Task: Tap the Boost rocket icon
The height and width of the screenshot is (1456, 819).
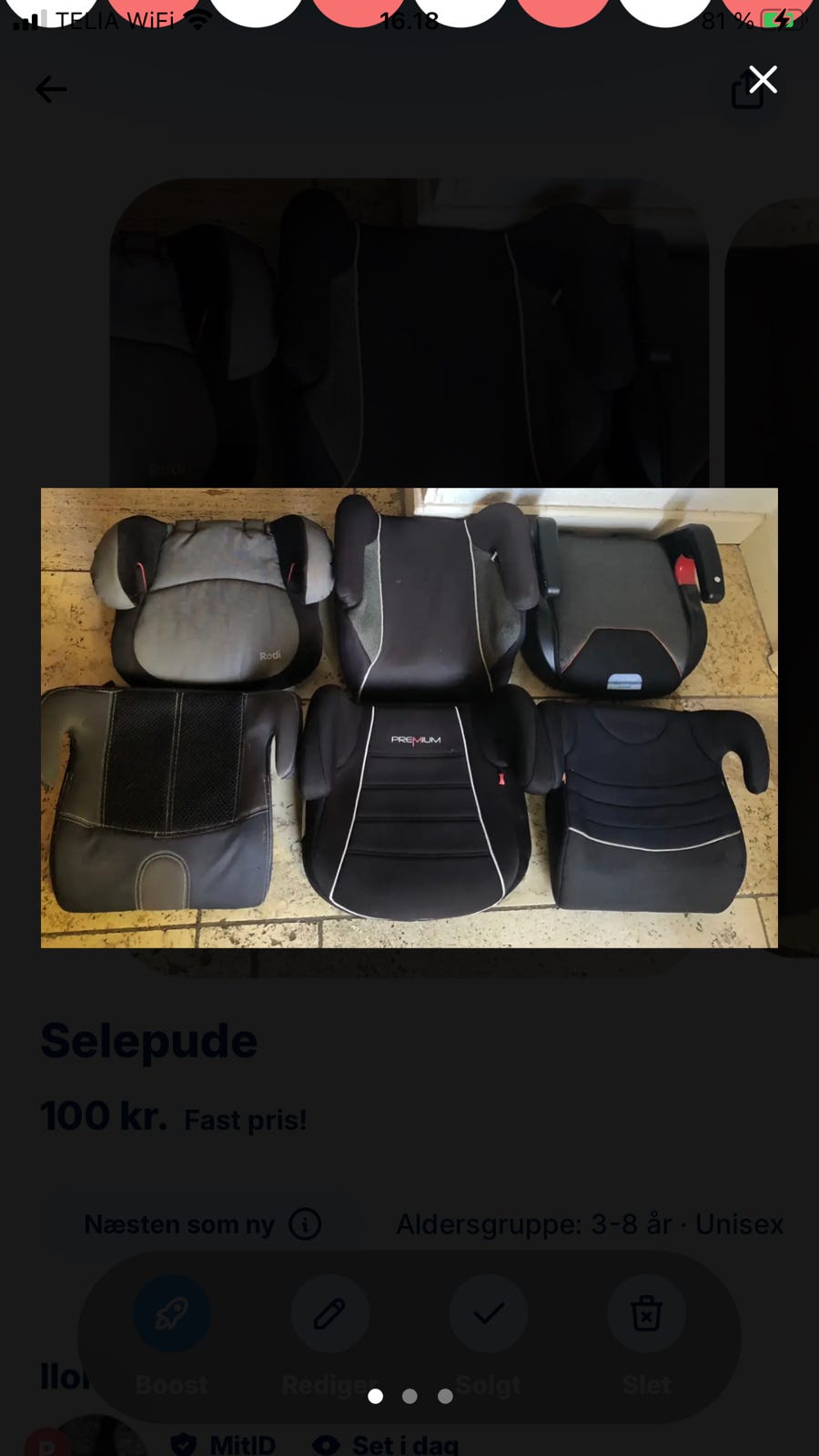Action: 172,1313
